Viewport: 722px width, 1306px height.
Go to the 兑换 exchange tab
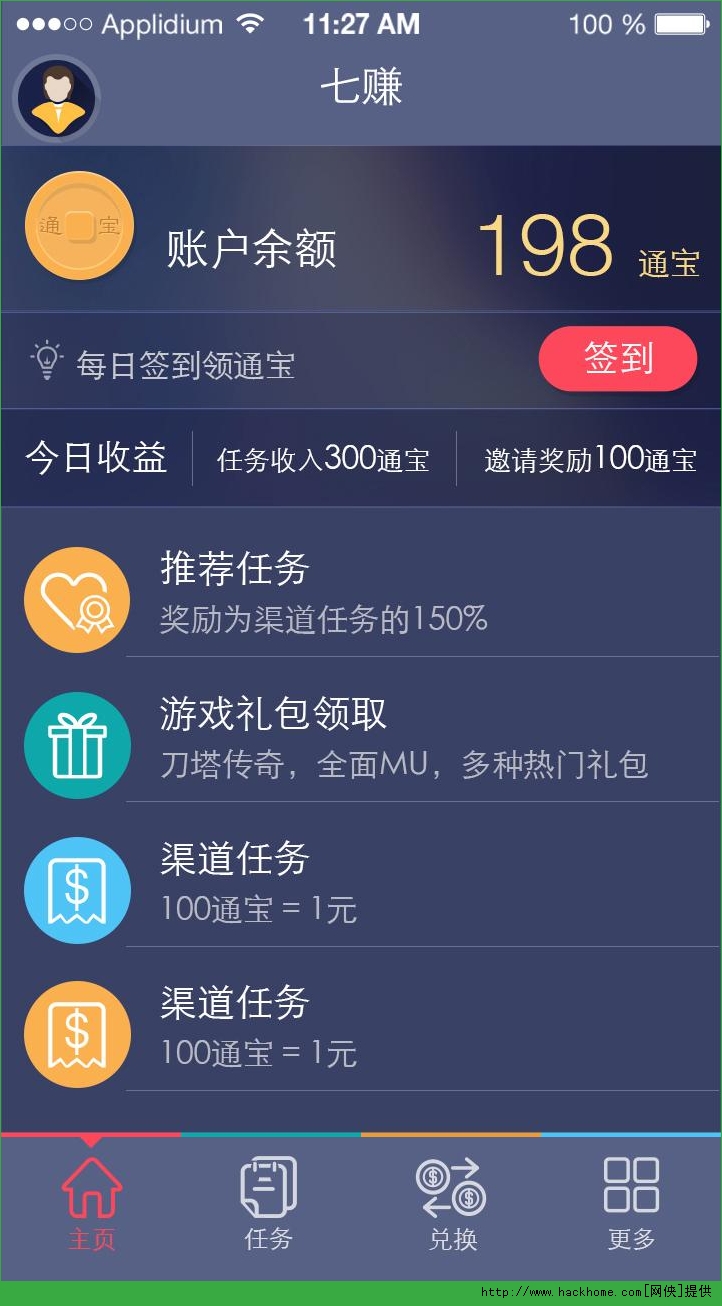(452, 1204)
